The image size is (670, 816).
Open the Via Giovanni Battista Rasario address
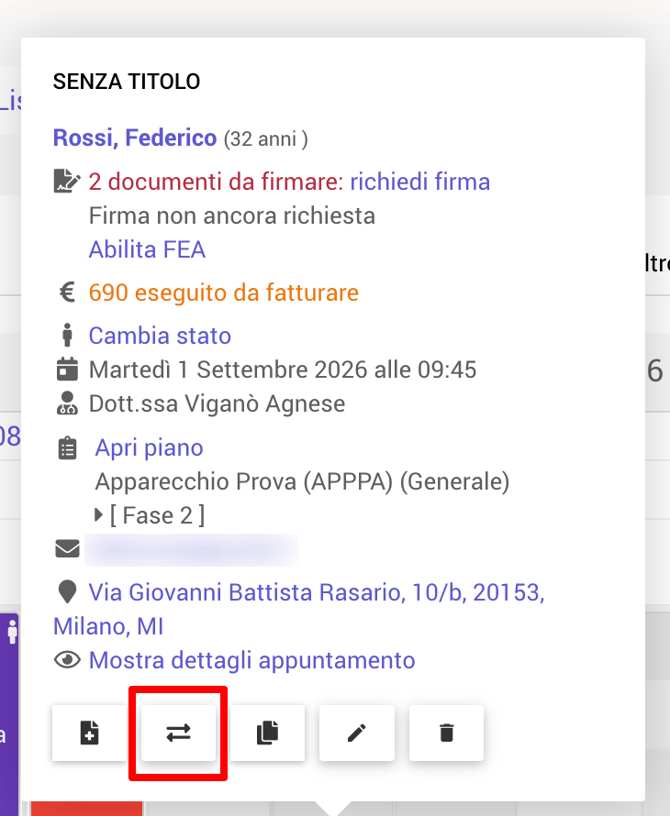coord(299,609)
